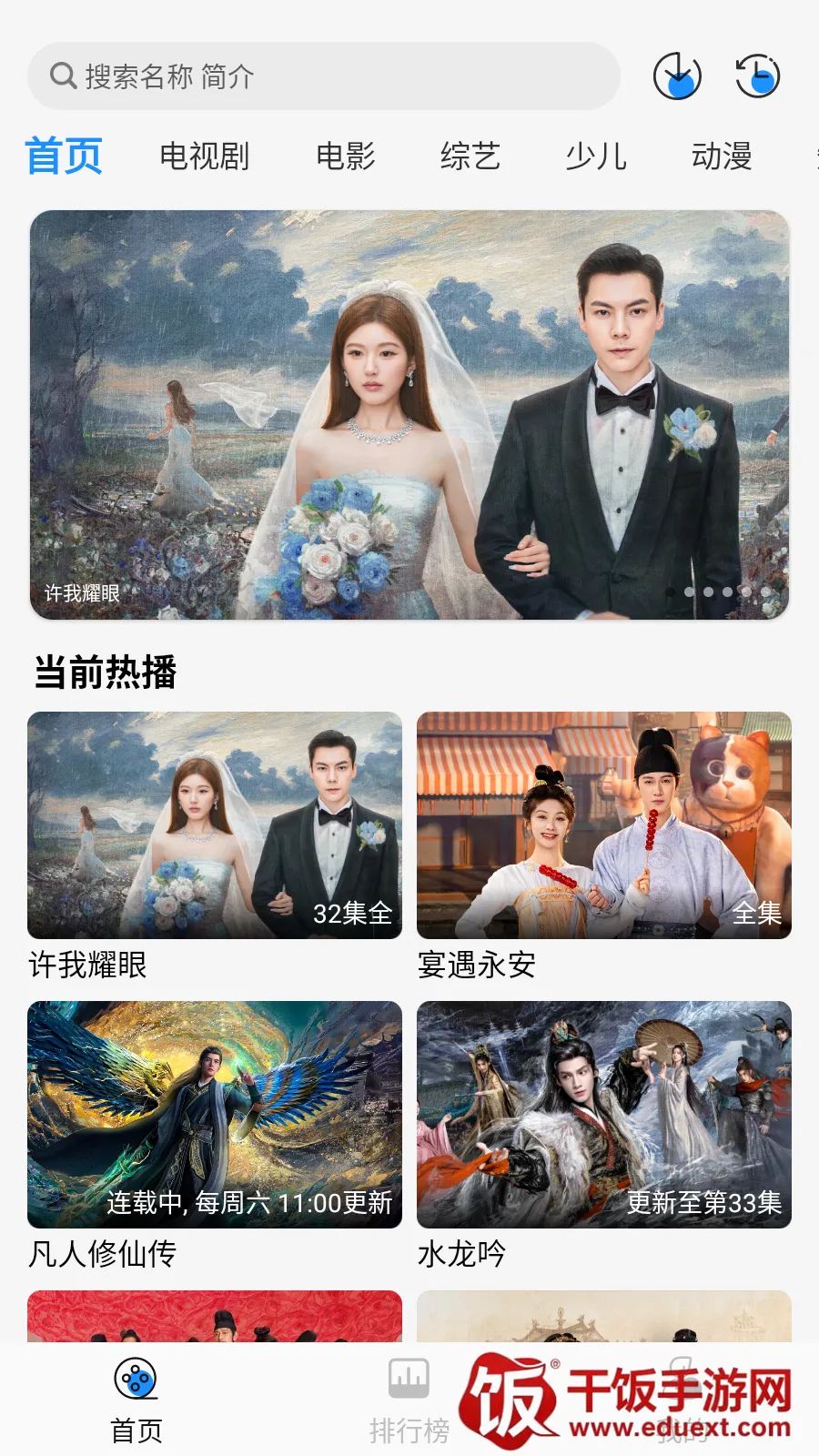Open the 许我耀眼 32集全 card

215,825
